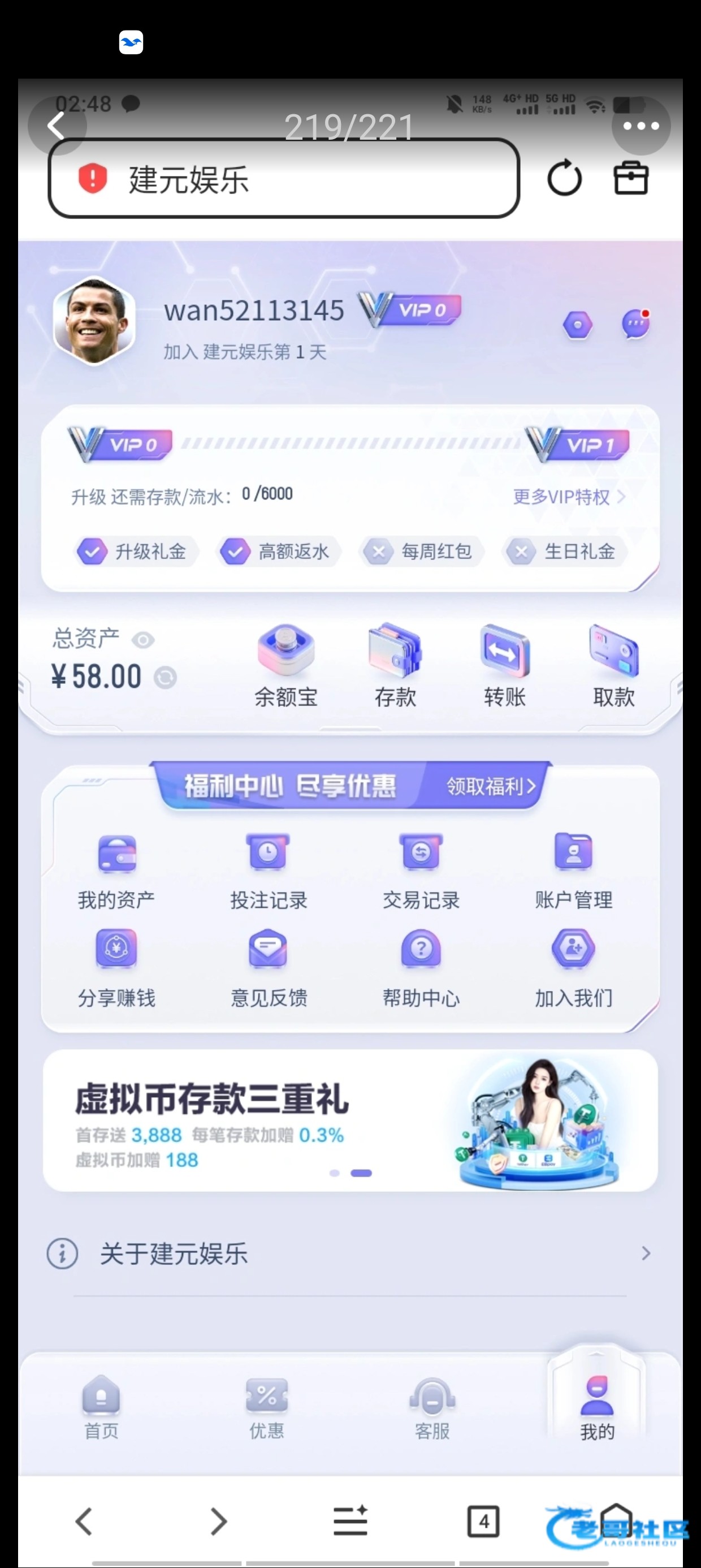Open 更多VIP特权 link
This screenshot has width=701, height=1568.
[x=569, y=497]
